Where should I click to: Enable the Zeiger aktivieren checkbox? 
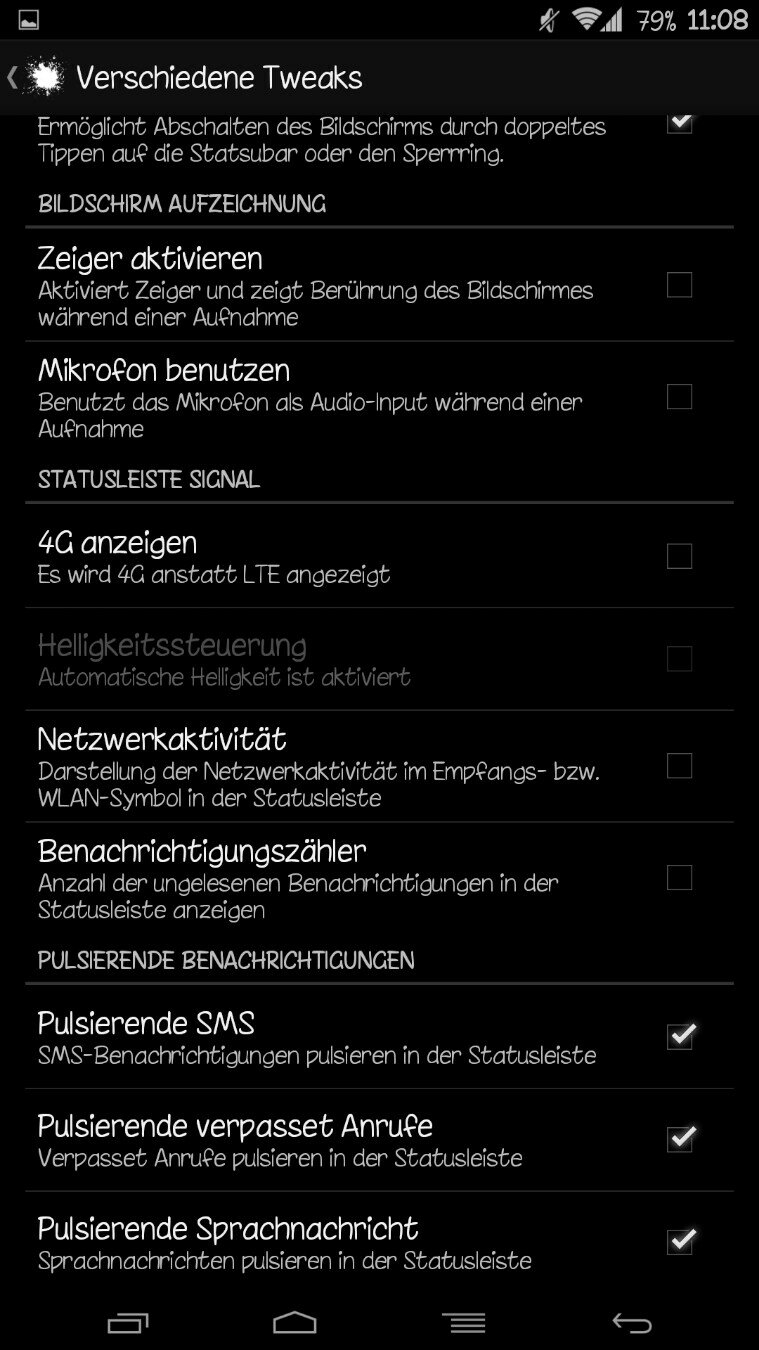[x=679, y=285]
